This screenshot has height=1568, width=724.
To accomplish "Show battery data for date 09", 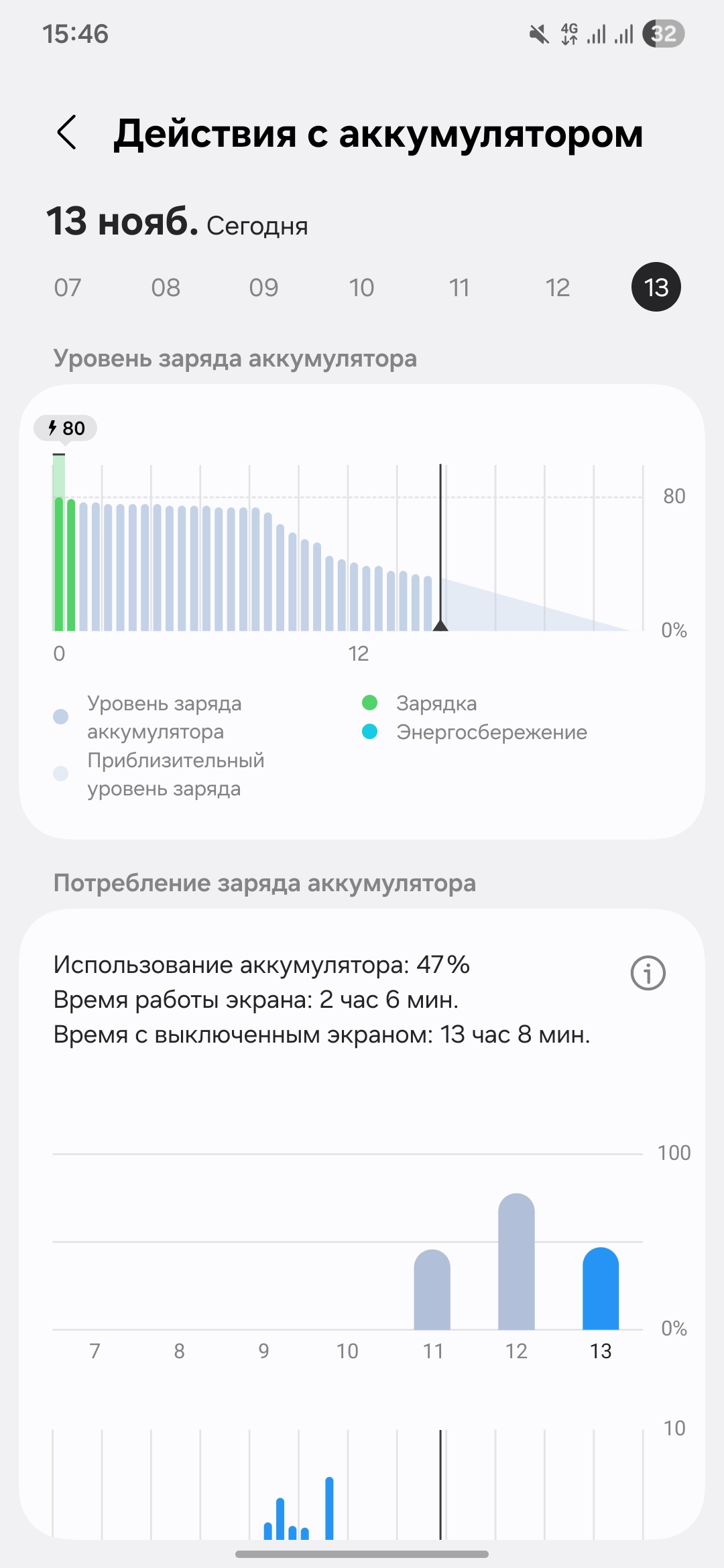I will pyautogui.click(x=263, y=287).
